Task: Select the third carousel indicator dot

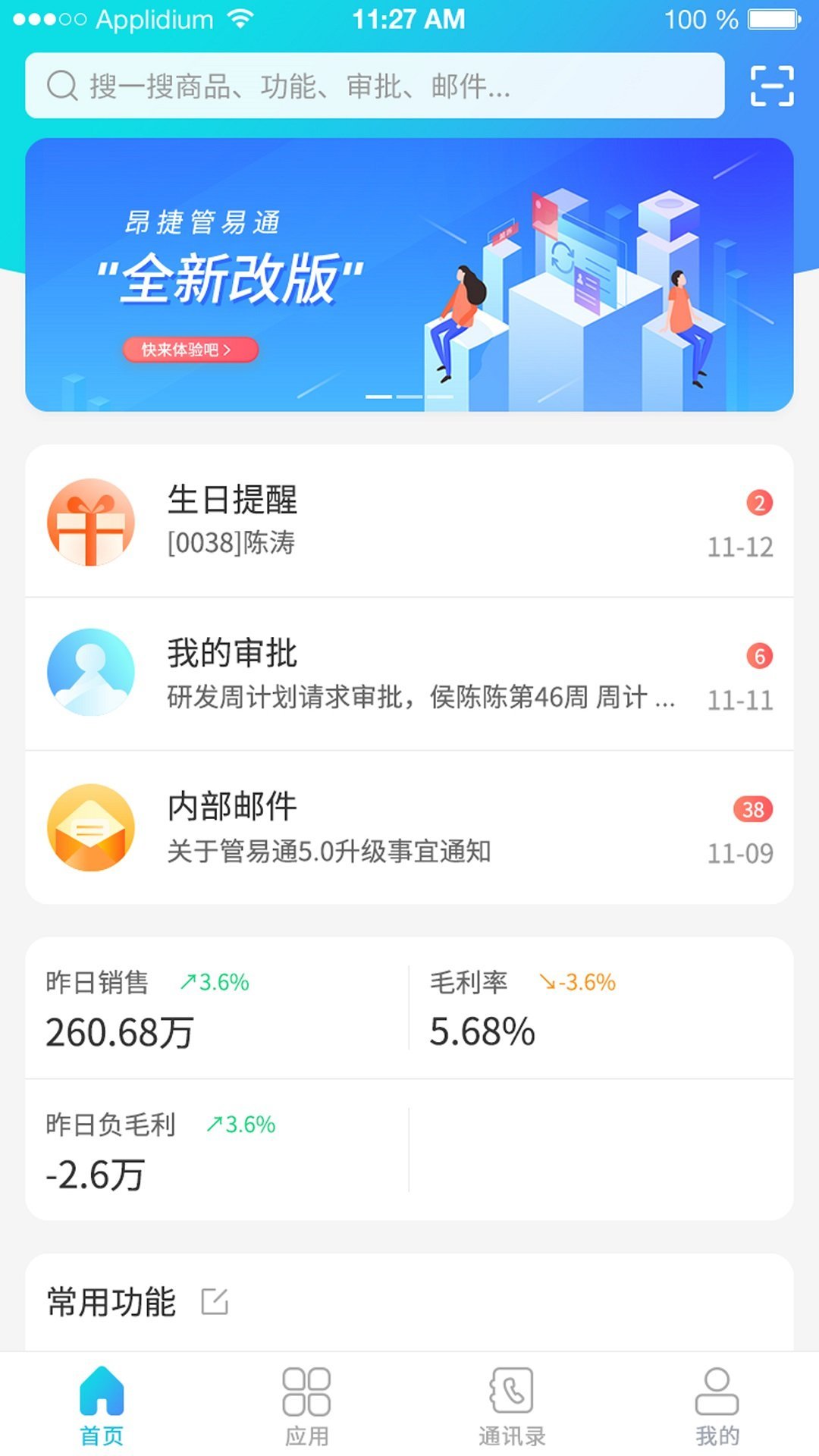Action: point(438,397)
